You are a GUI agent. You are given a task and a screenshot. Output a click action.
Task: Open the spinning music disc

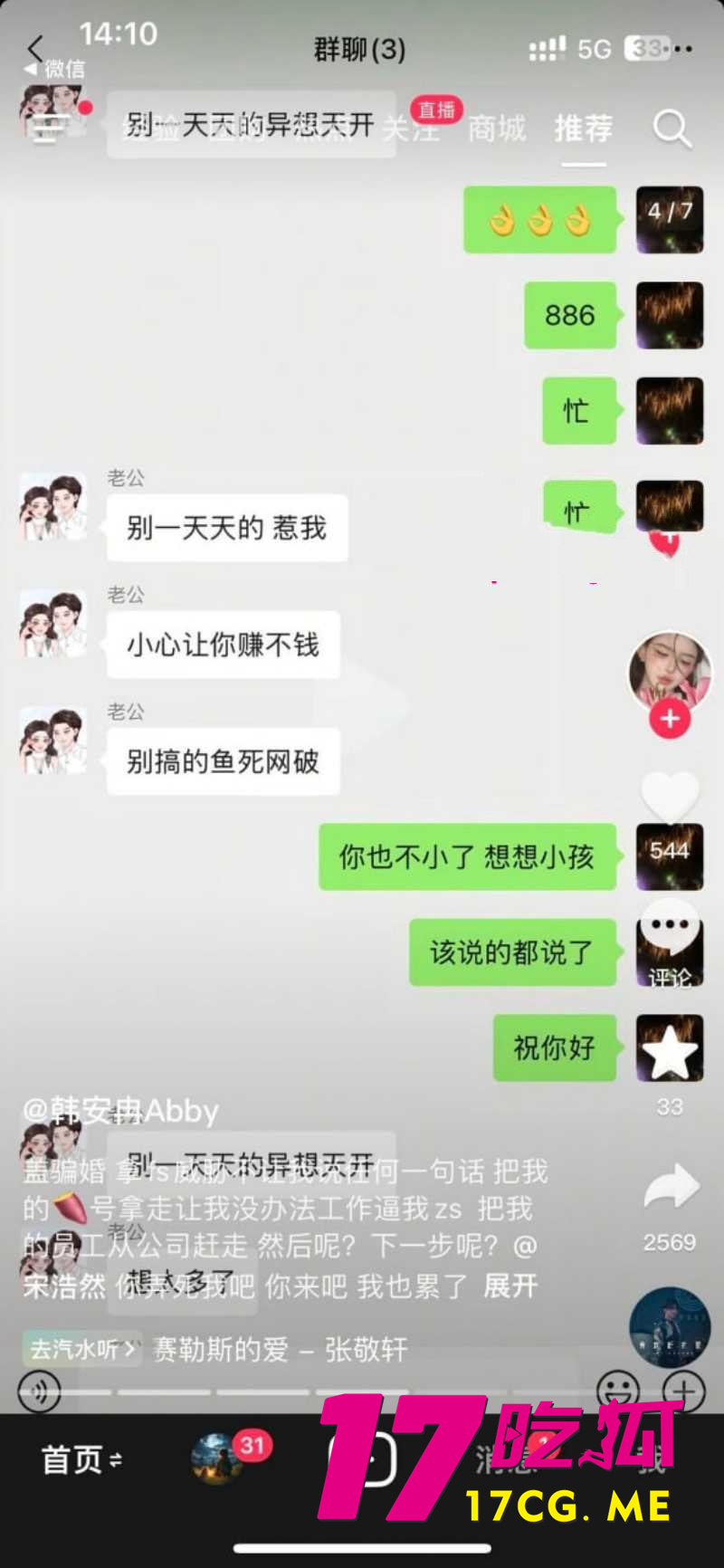(x=670, y=1327)
